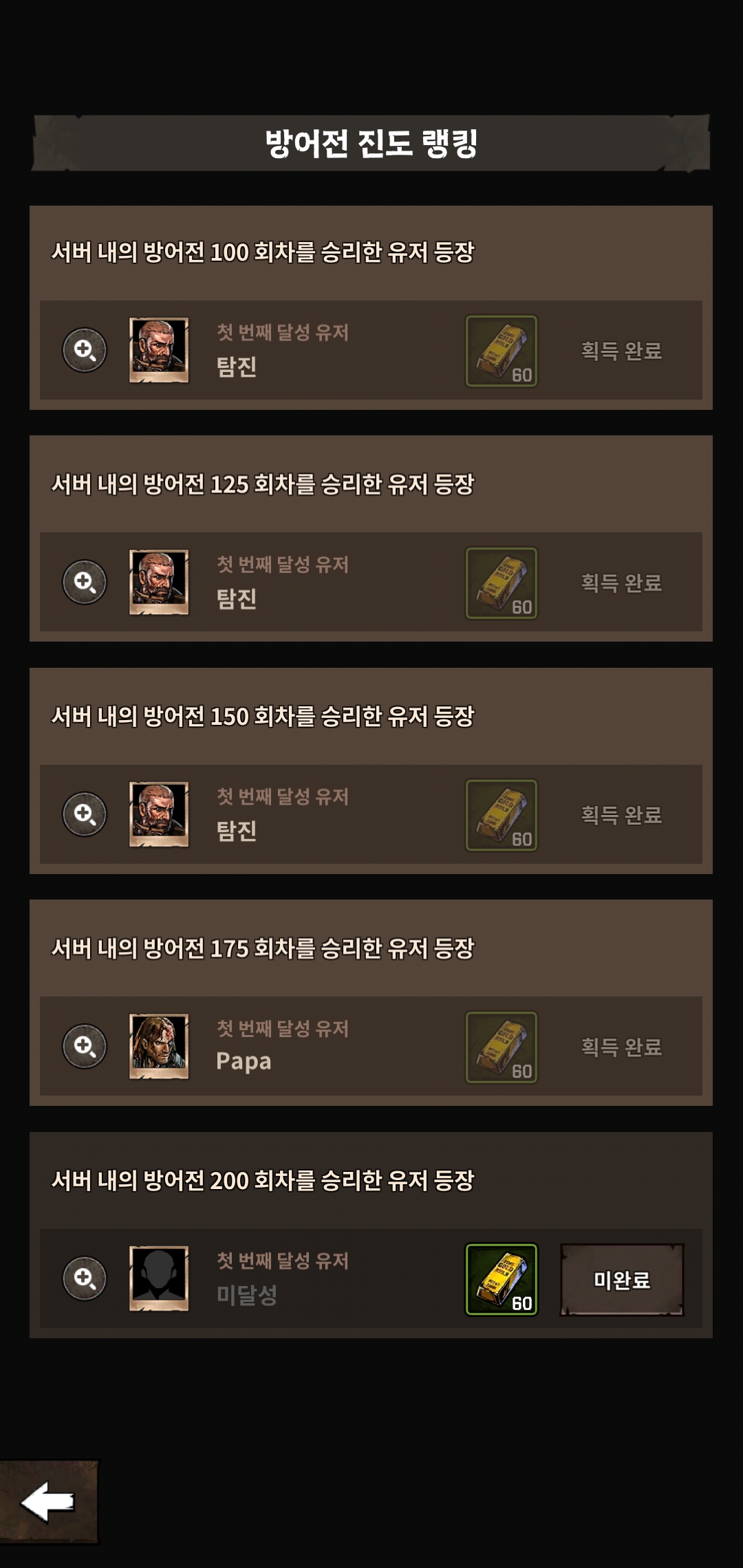Go back with the arrow button

pyautogui.click(x=48, y=1502)
